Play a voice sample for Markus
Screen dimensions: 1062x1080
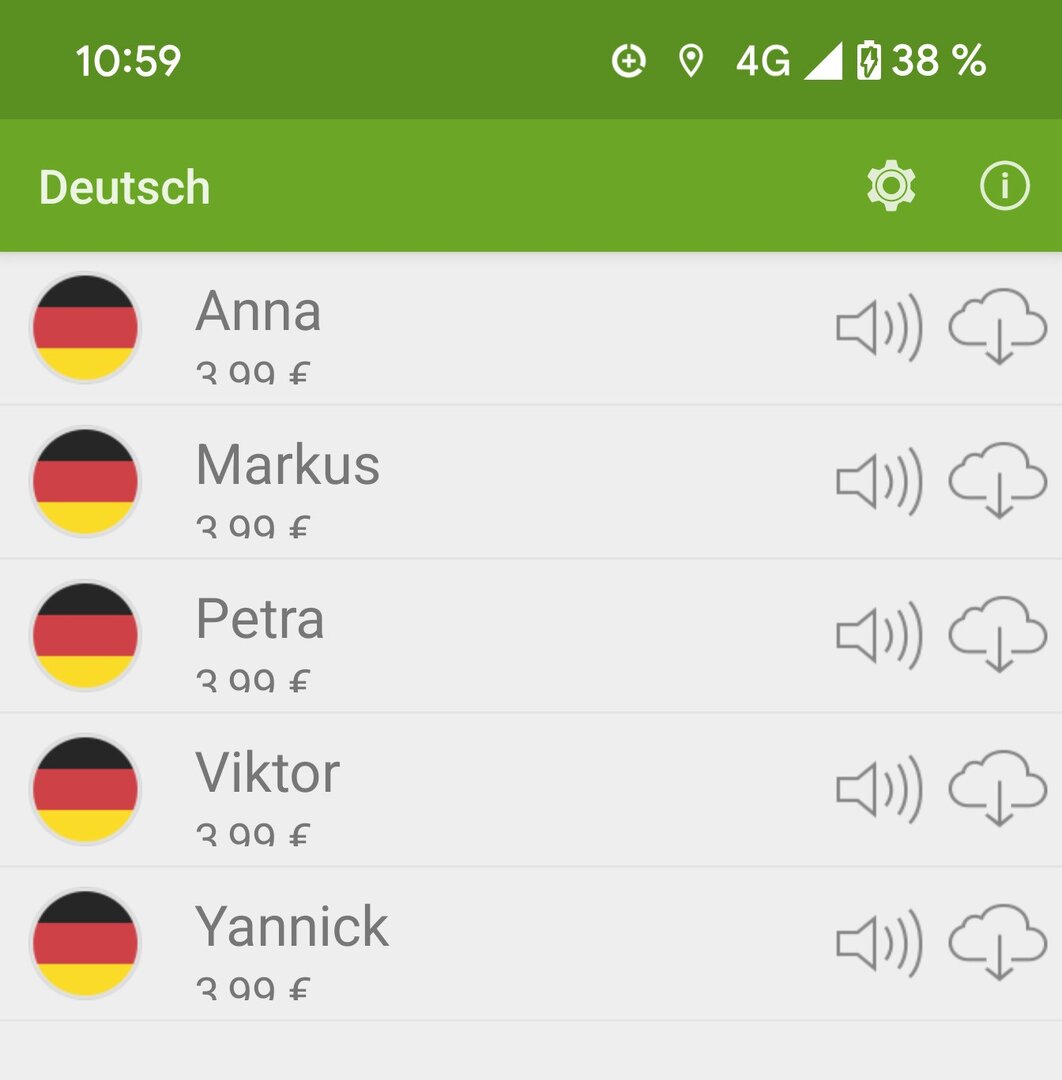[x=878, y=481]
